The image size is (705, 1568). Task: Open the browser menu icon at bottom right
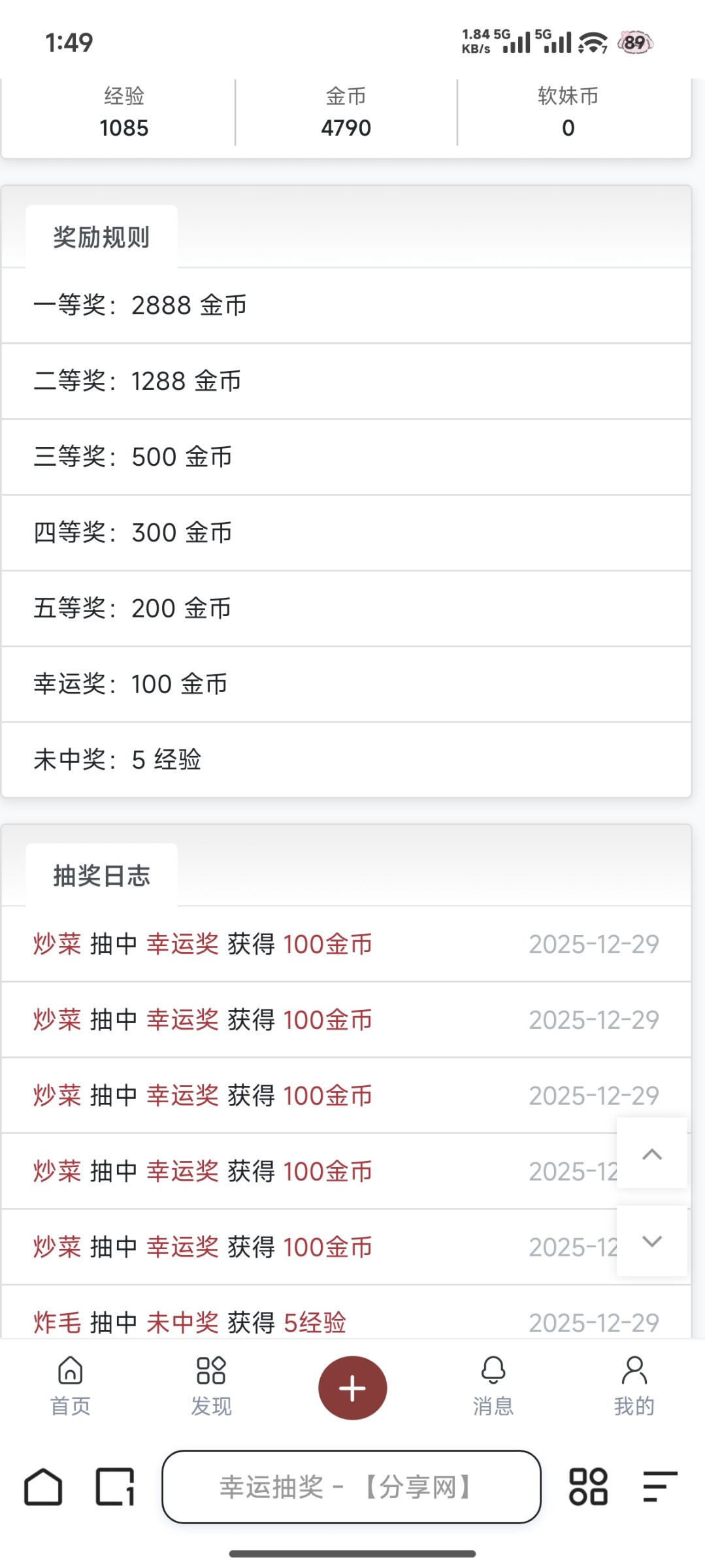pos(659,1489)
